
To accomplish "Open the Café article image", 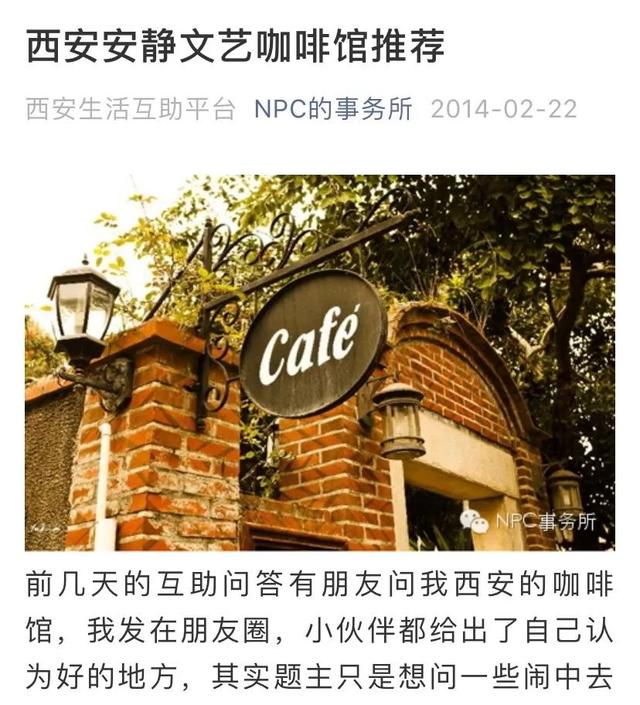I will coord(320,362).
